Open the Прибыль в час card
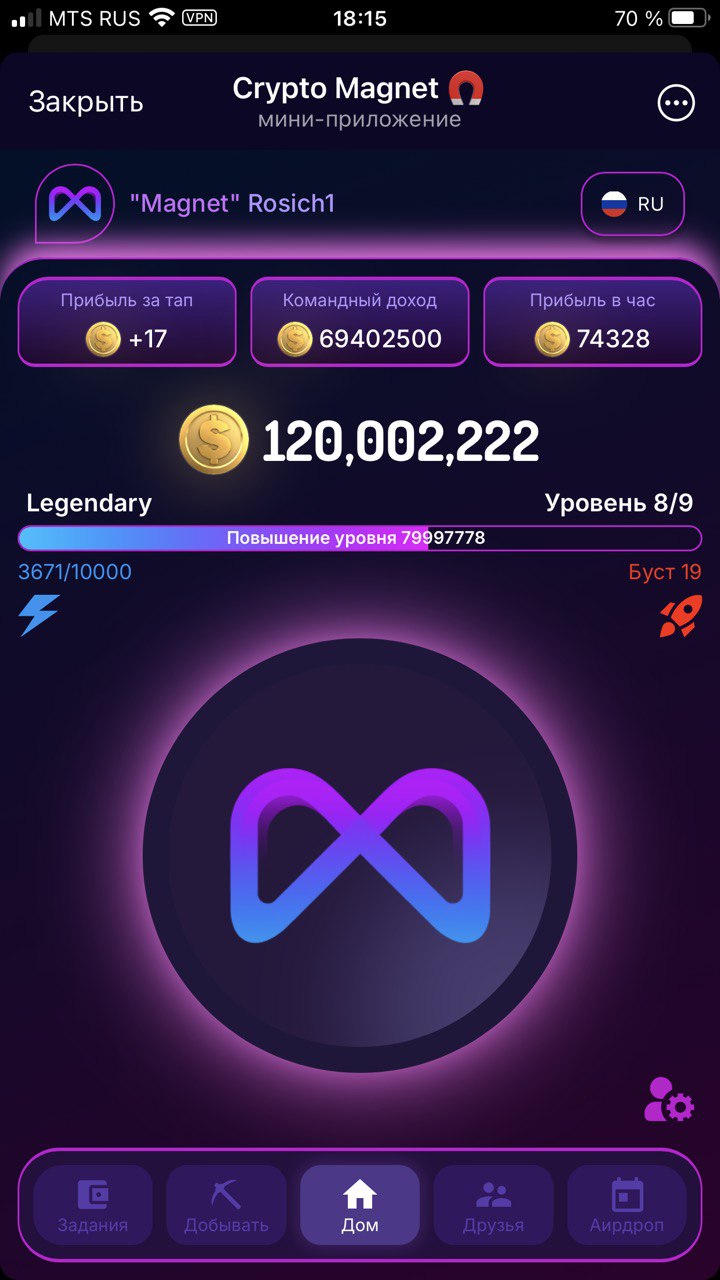Viewport: 720px width, 1280px height. (x=593, y=322)
